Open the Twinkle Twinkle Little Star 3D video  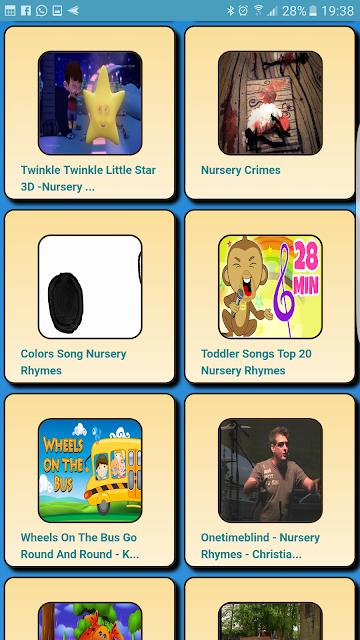tap(90, 113)
